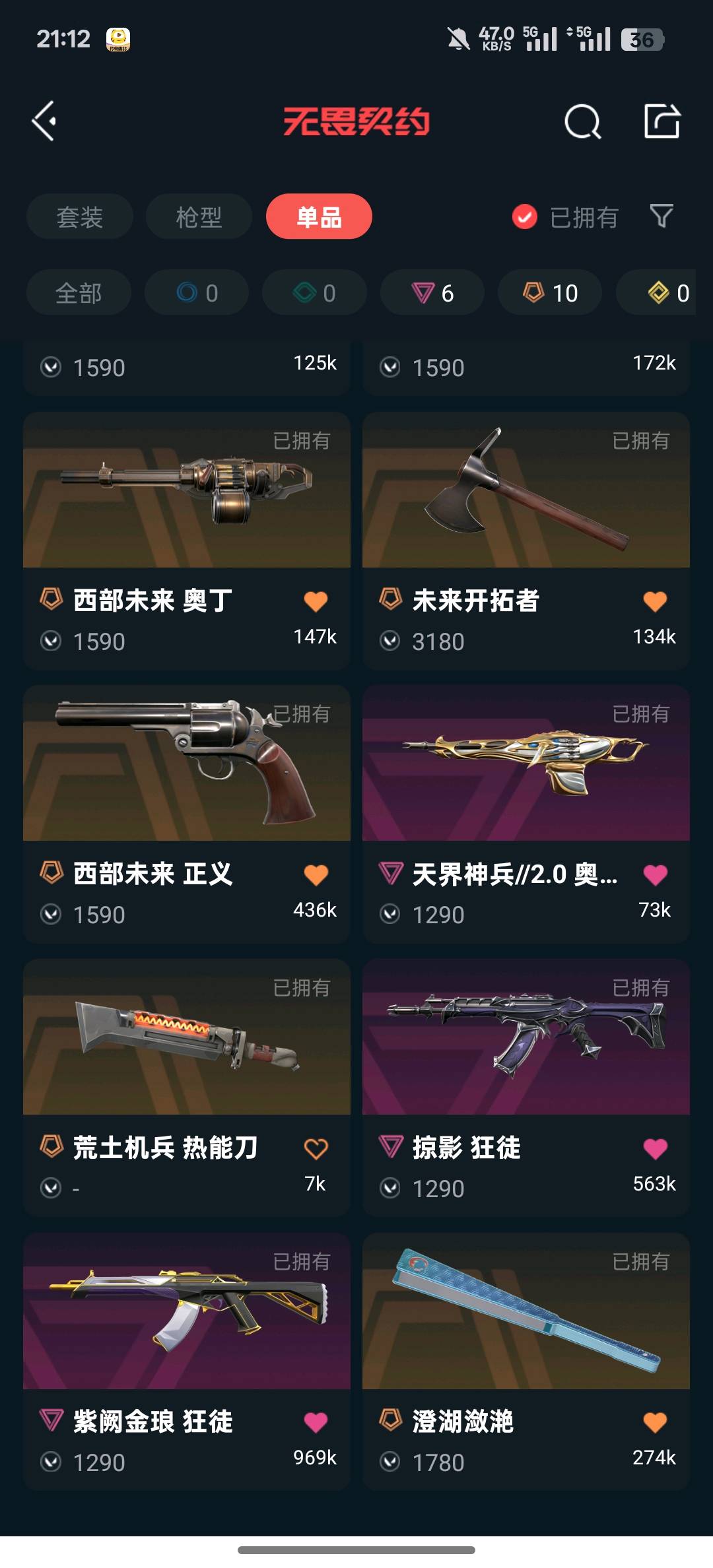713x1568 pixels.
Task: Select the 单品 tab
Action: 319,216
